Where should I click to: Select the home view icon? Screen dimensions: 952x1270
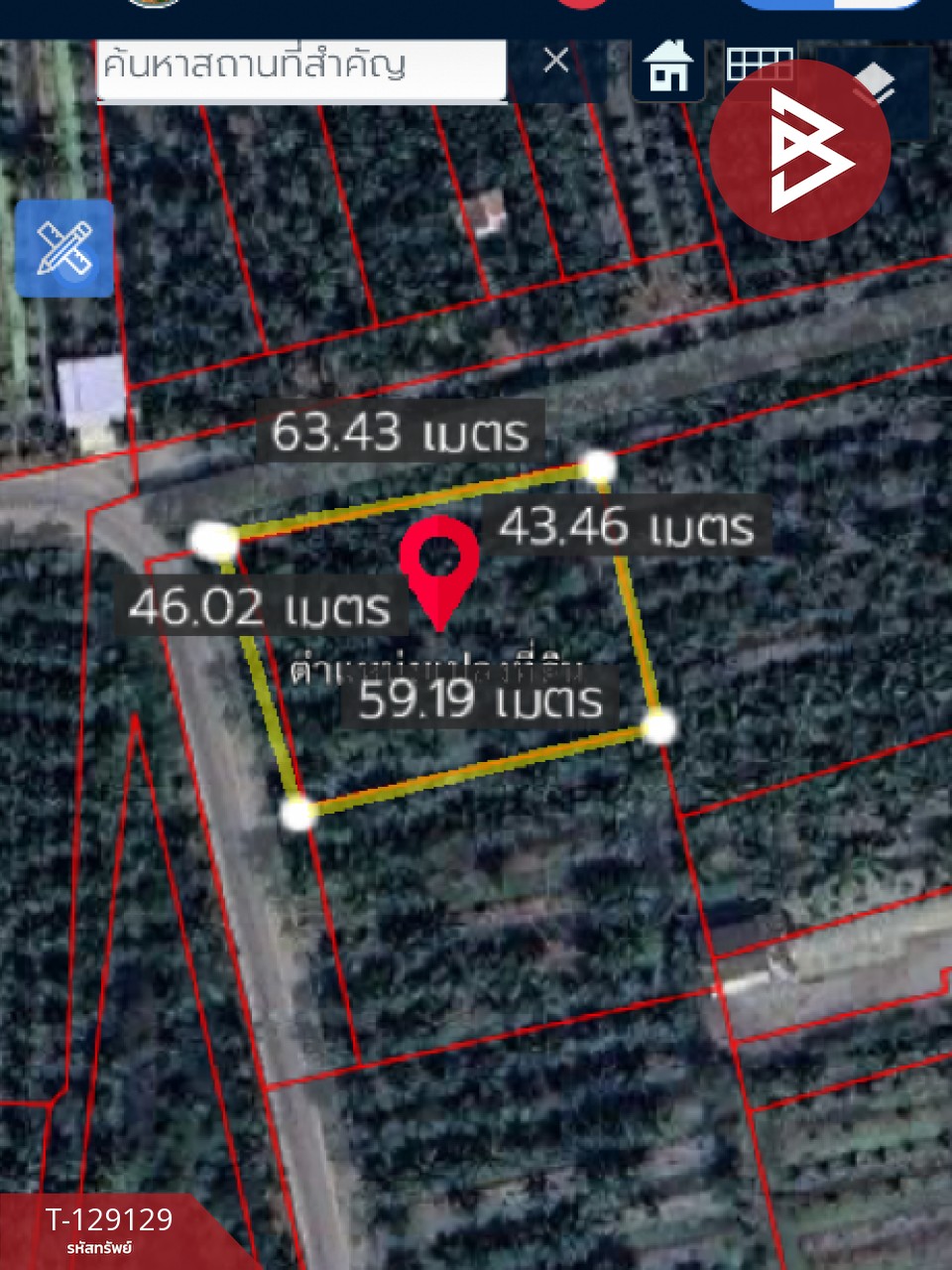point(668,65)
